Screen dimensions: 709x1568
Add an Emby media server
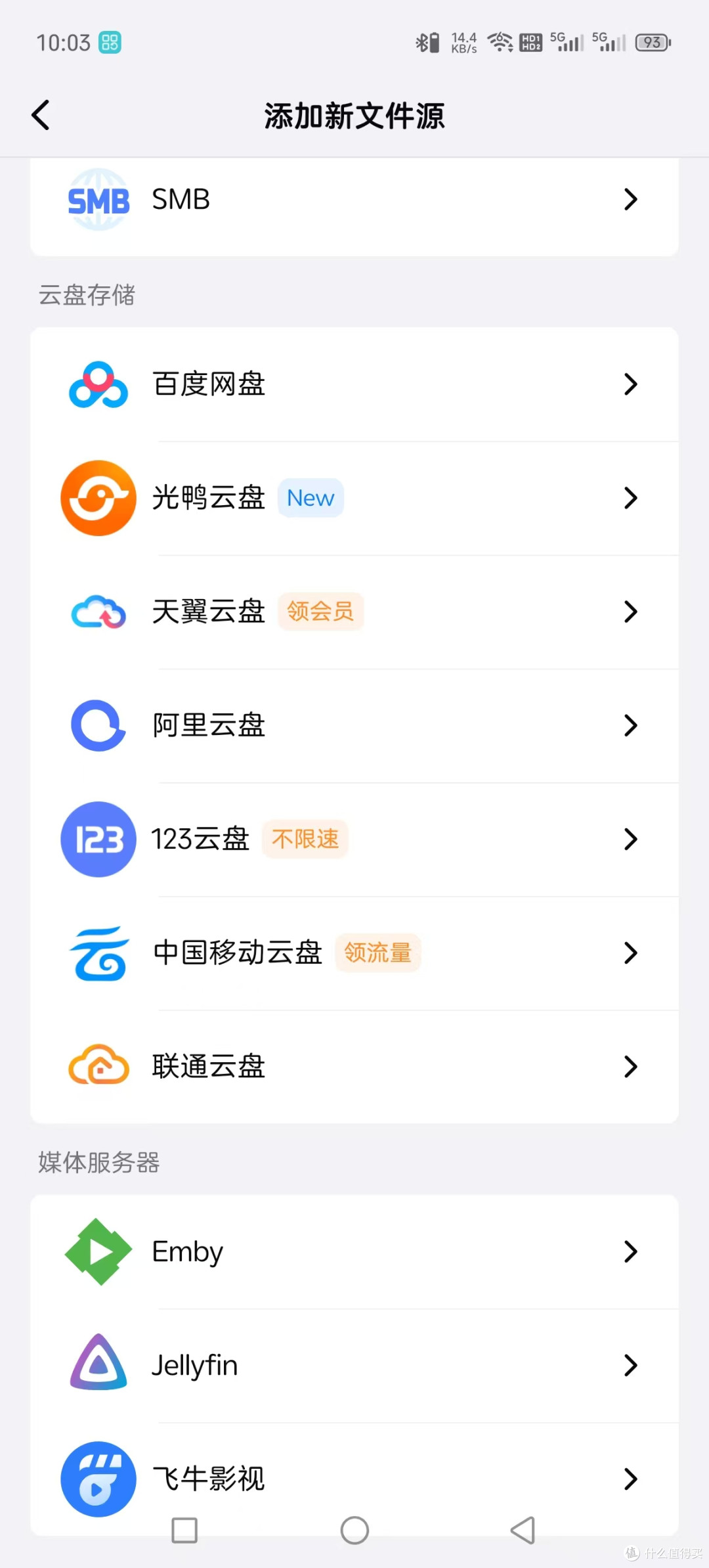[354, 1251]
